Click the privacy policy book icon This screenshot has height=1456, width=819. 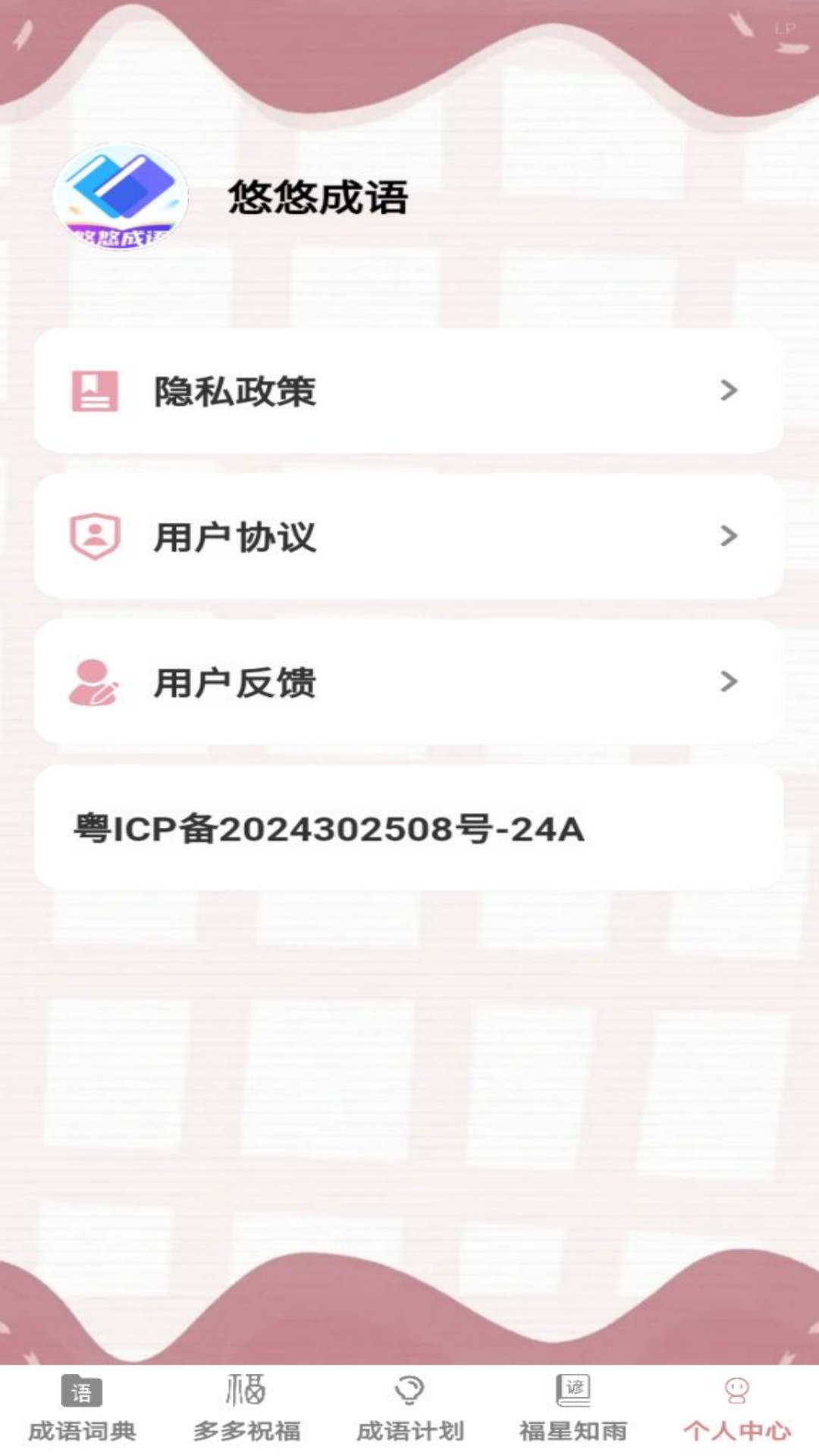point(95,391)
